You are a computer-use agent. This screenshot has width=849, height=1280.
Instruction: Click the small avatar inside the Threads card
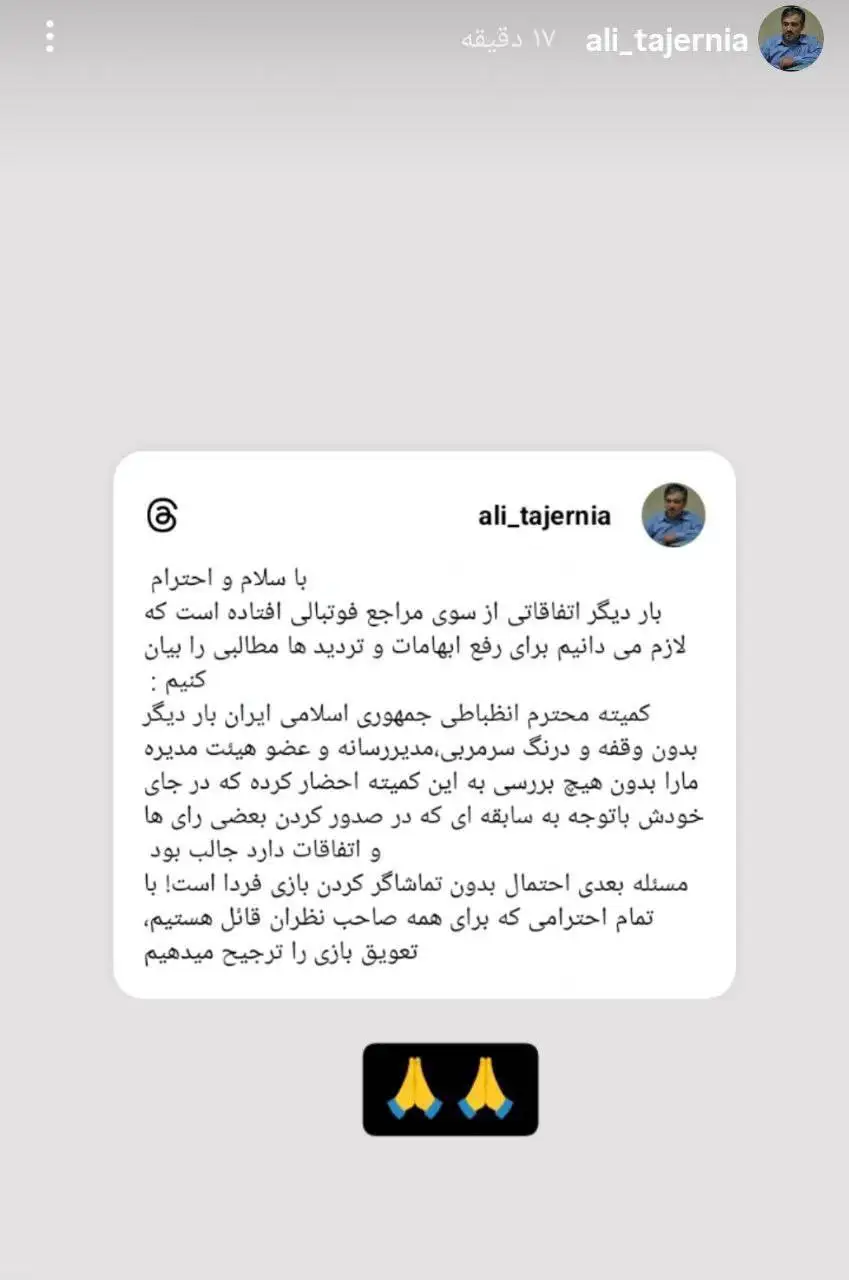click(674, 515)
